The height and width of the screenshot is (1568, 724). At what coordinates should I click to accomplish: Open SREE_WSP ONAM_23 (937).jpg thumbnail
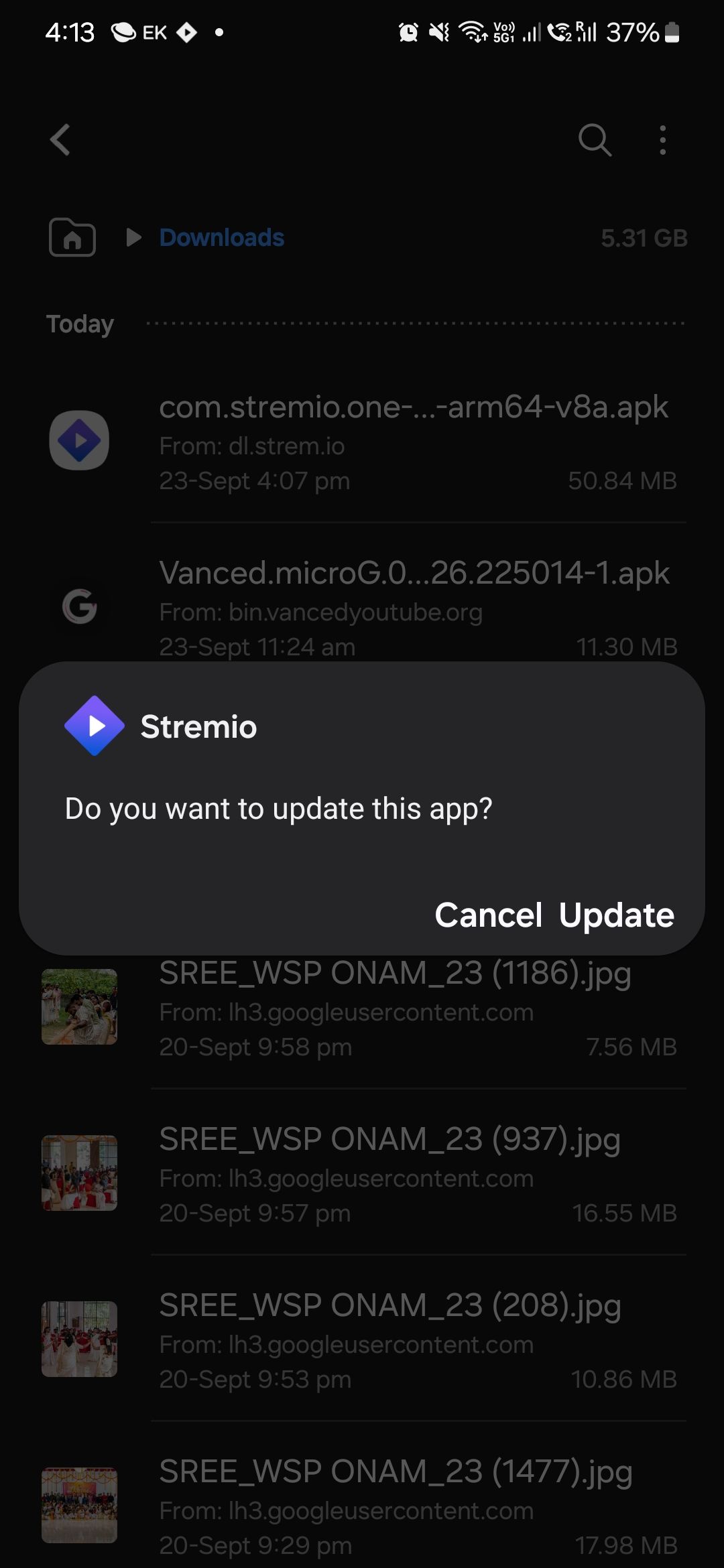(x=79, y=1173)
